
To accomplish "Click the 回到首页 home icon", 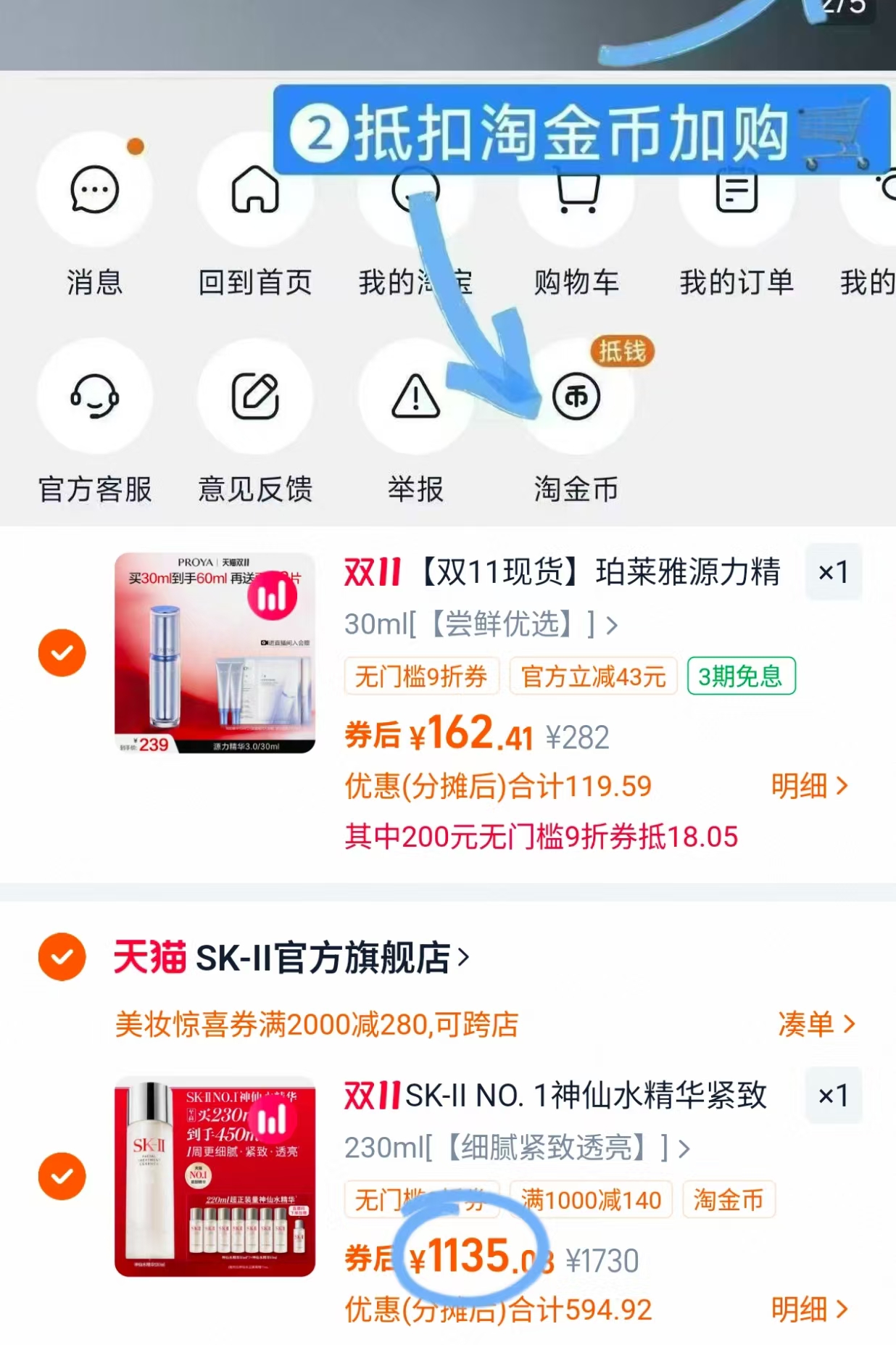I will 254,190.
